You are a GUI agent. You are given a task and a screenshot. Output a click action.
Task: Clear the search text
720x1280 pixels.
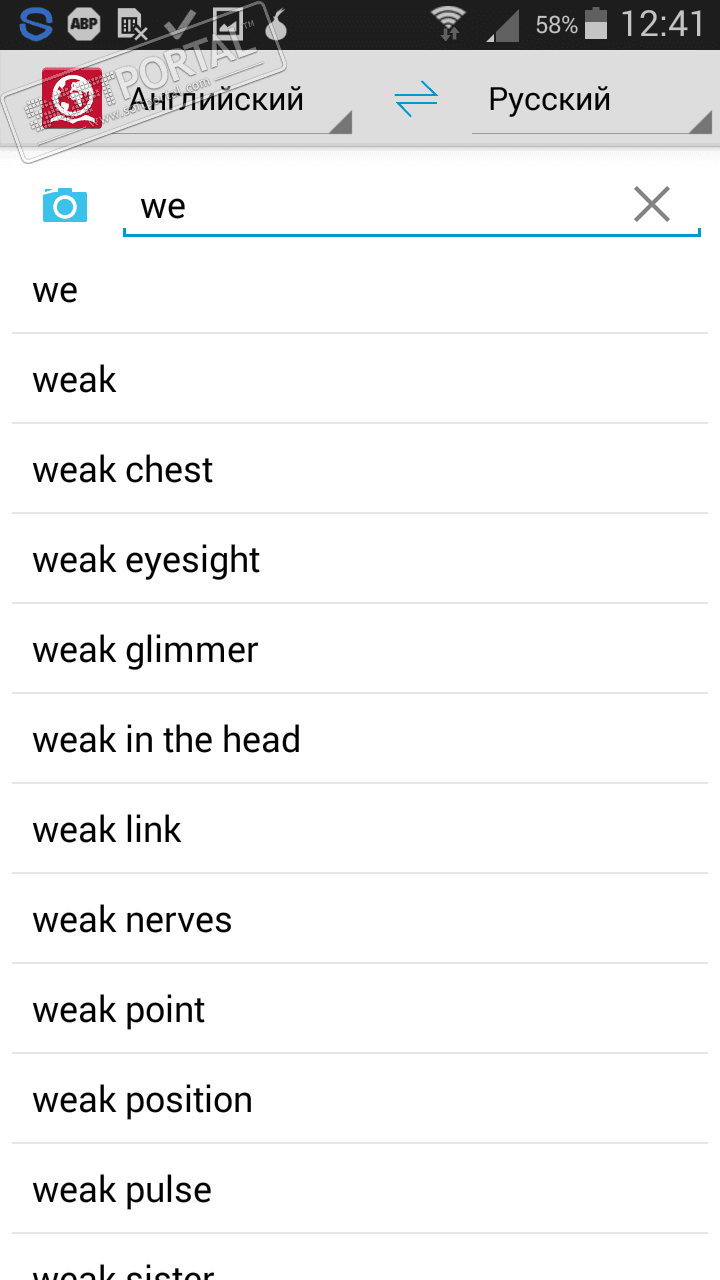coord(652,205)
